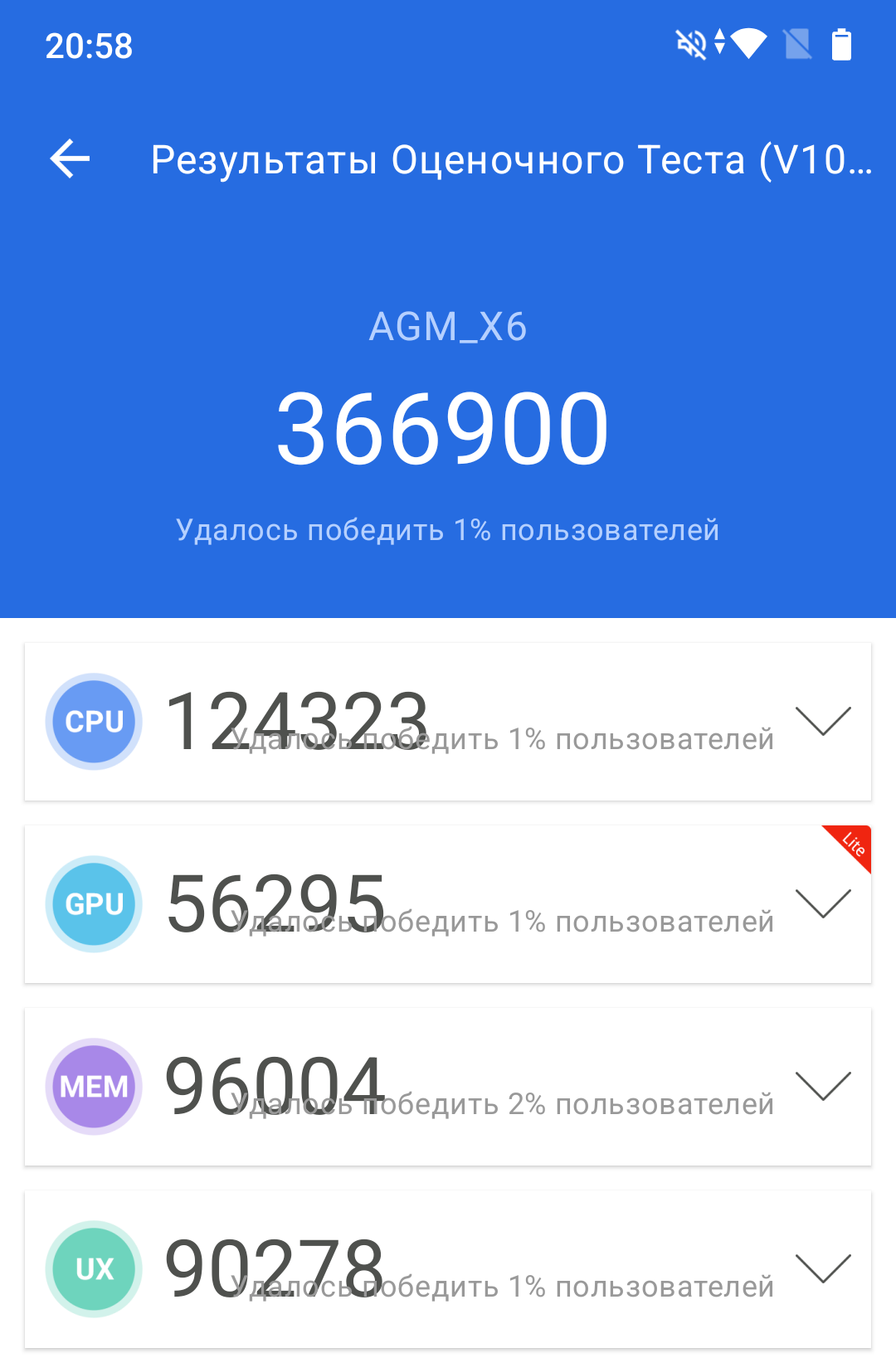Go back from the benchmark results
The width and height of the screenshot is (896, 1358).
point(70,159)
